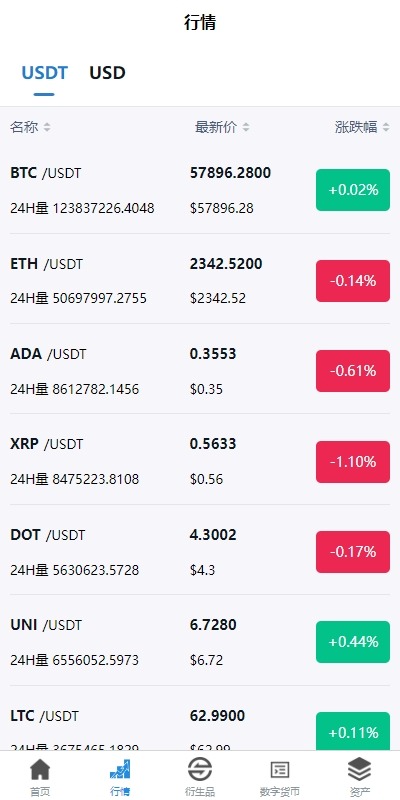Open the ADA/USDT market row
Screen dimensions: 400x800
coord(200,370)
